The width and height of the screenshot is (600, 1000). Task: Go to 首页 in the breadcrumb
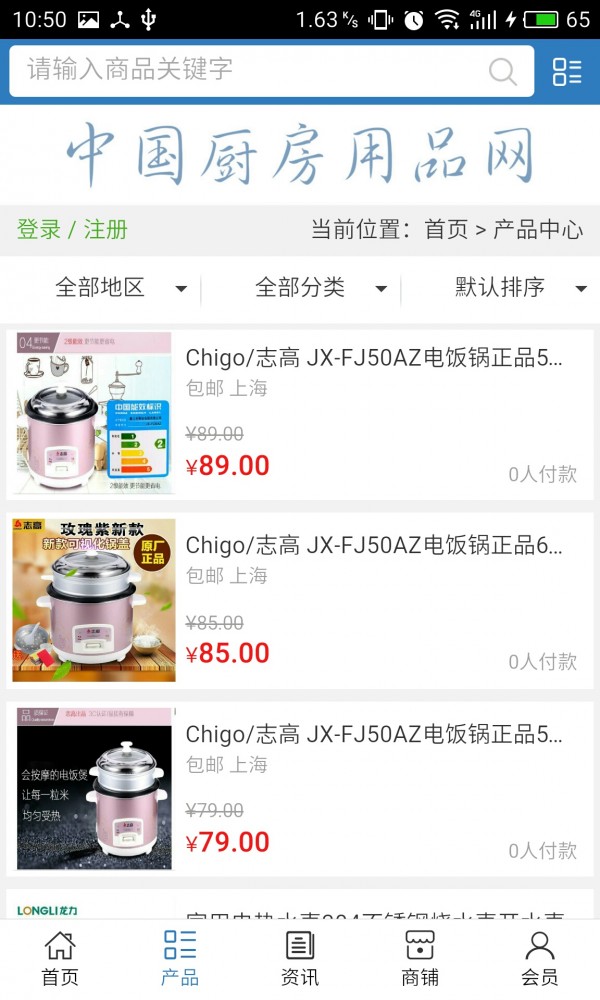point(446,229)
